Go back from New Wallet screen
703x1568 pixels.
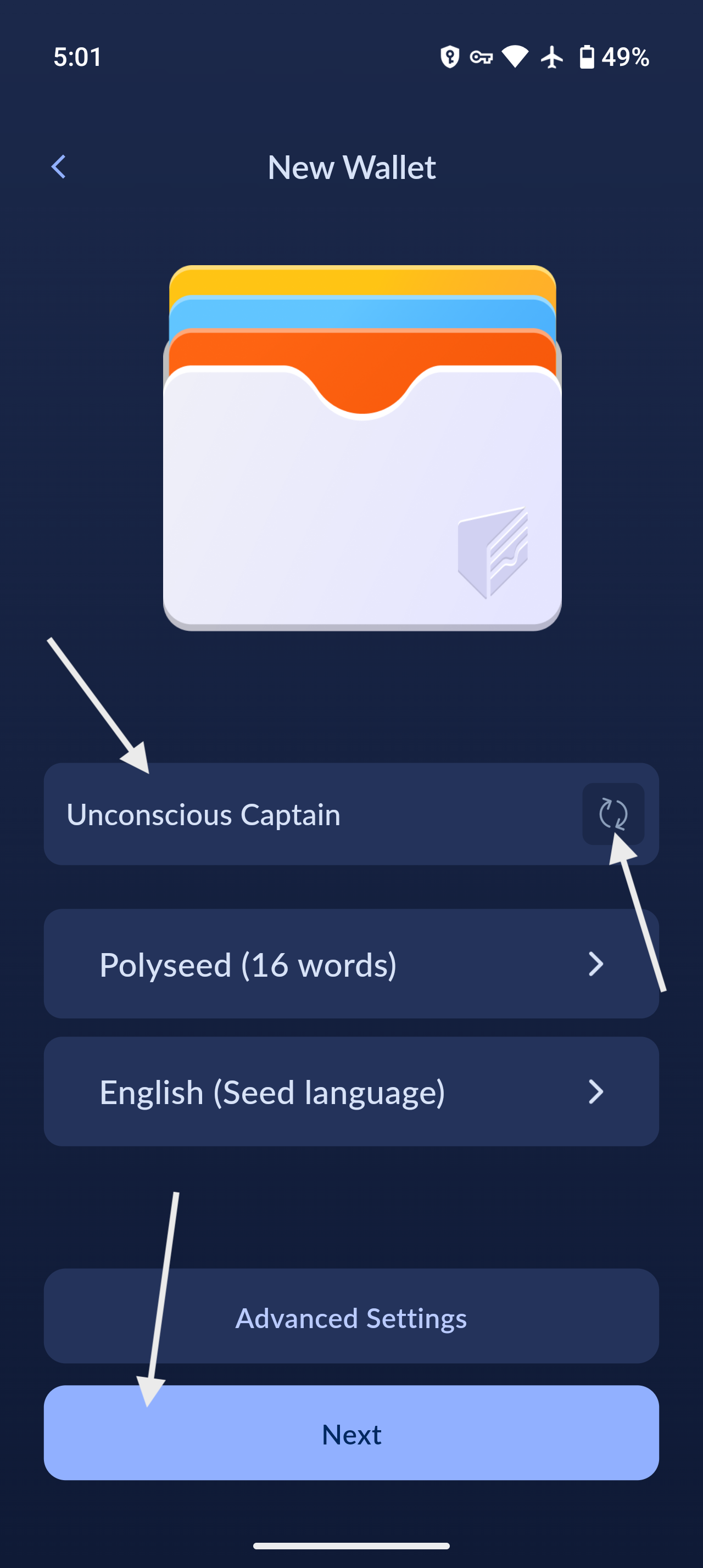tap(58, 167)
